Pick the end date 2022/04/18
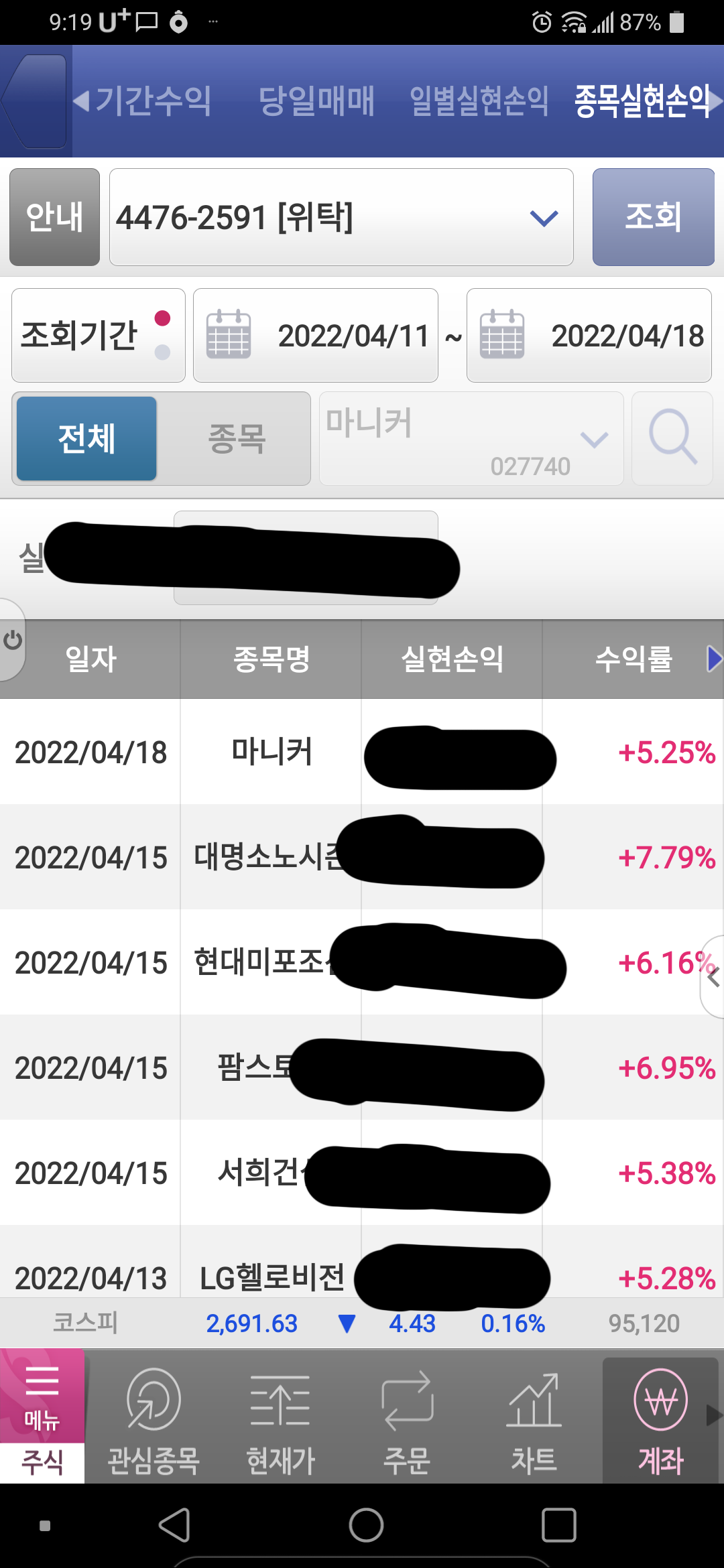724x1568 pixels. (x=589, y=335)
